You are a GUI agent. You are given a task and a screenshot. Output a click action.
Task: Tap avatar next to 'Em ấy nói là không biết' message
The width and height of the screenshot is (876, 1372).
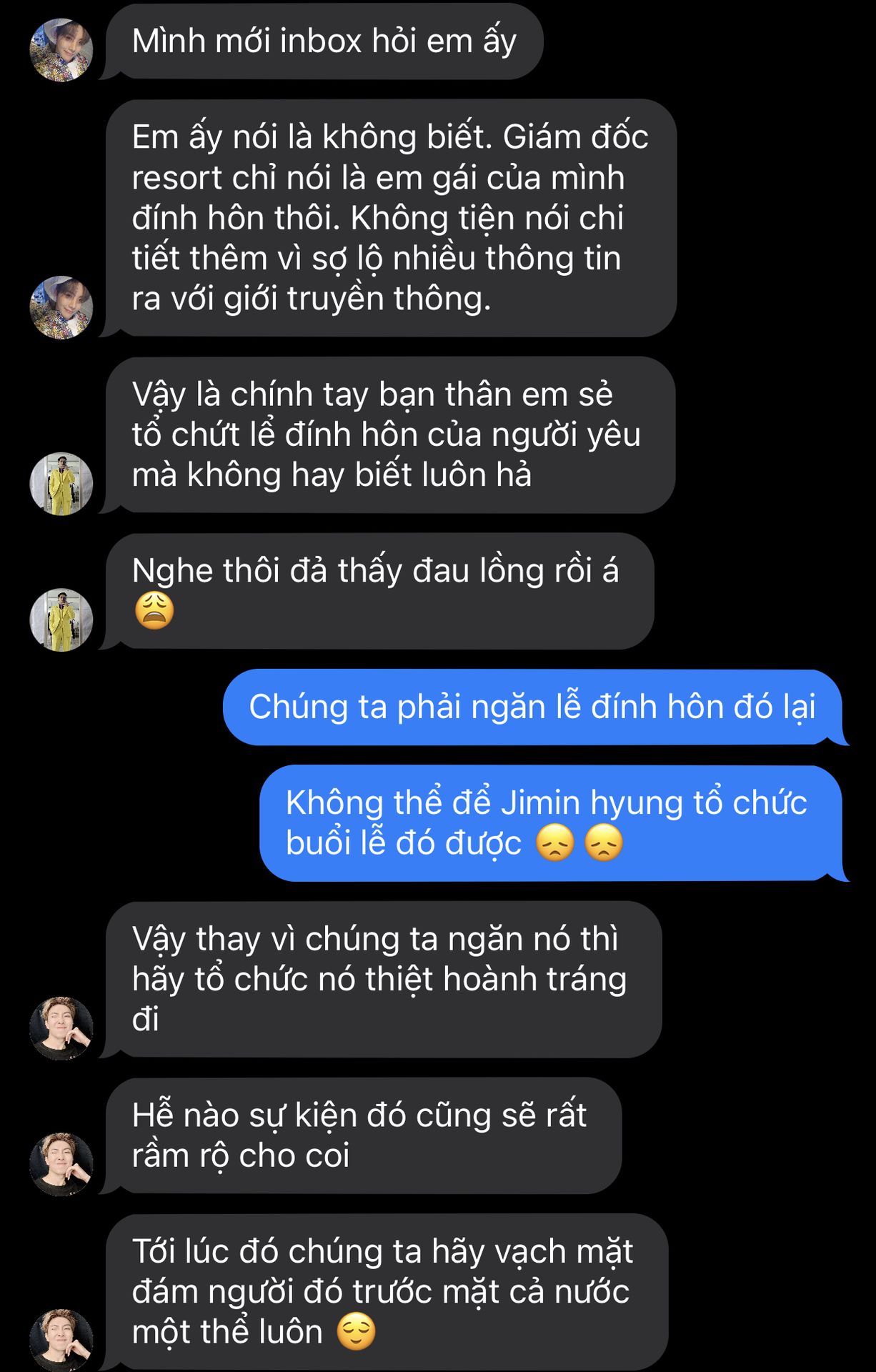61,307
